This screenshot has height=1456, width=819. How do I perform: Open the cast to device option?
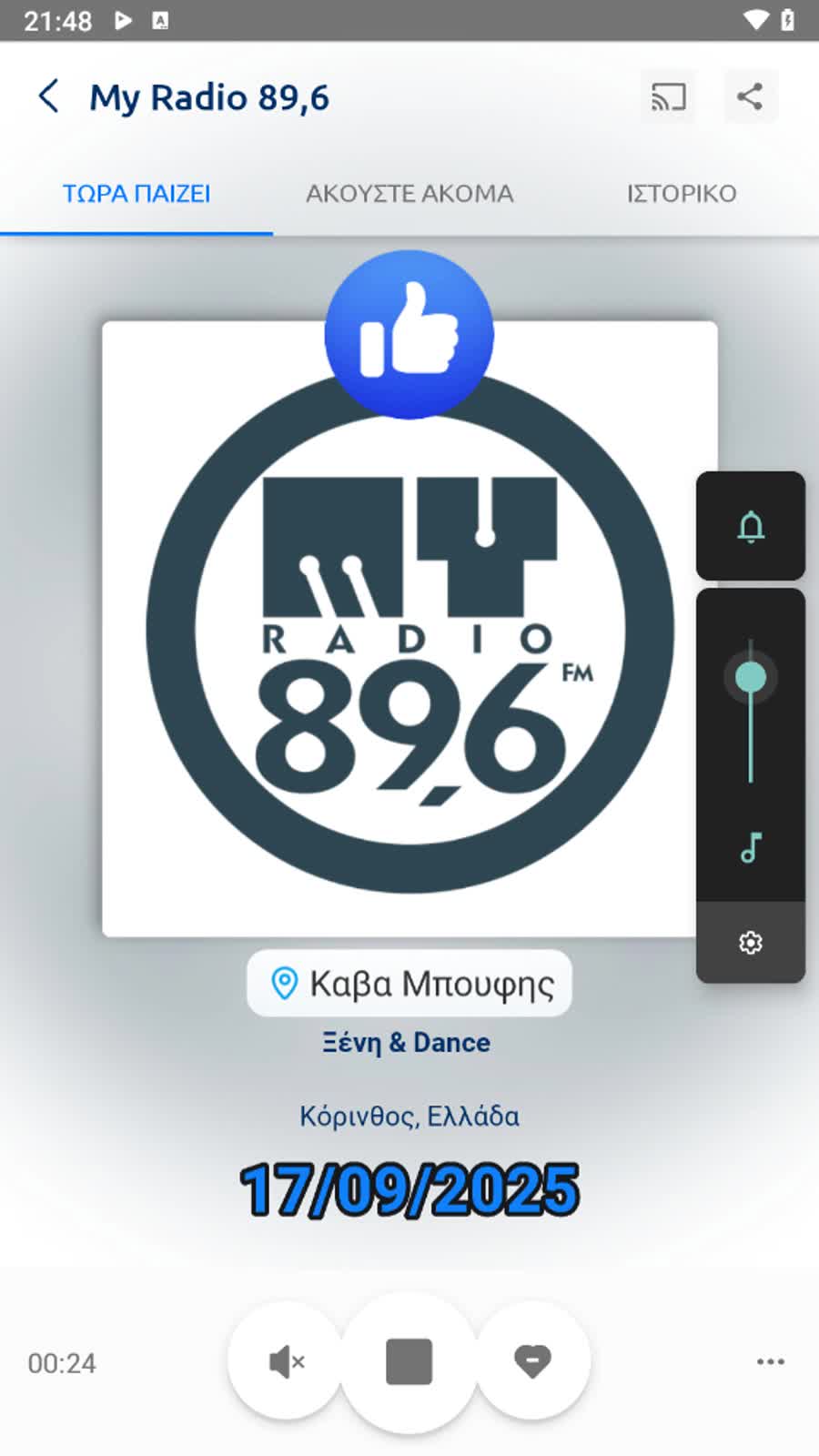(668, 96)
